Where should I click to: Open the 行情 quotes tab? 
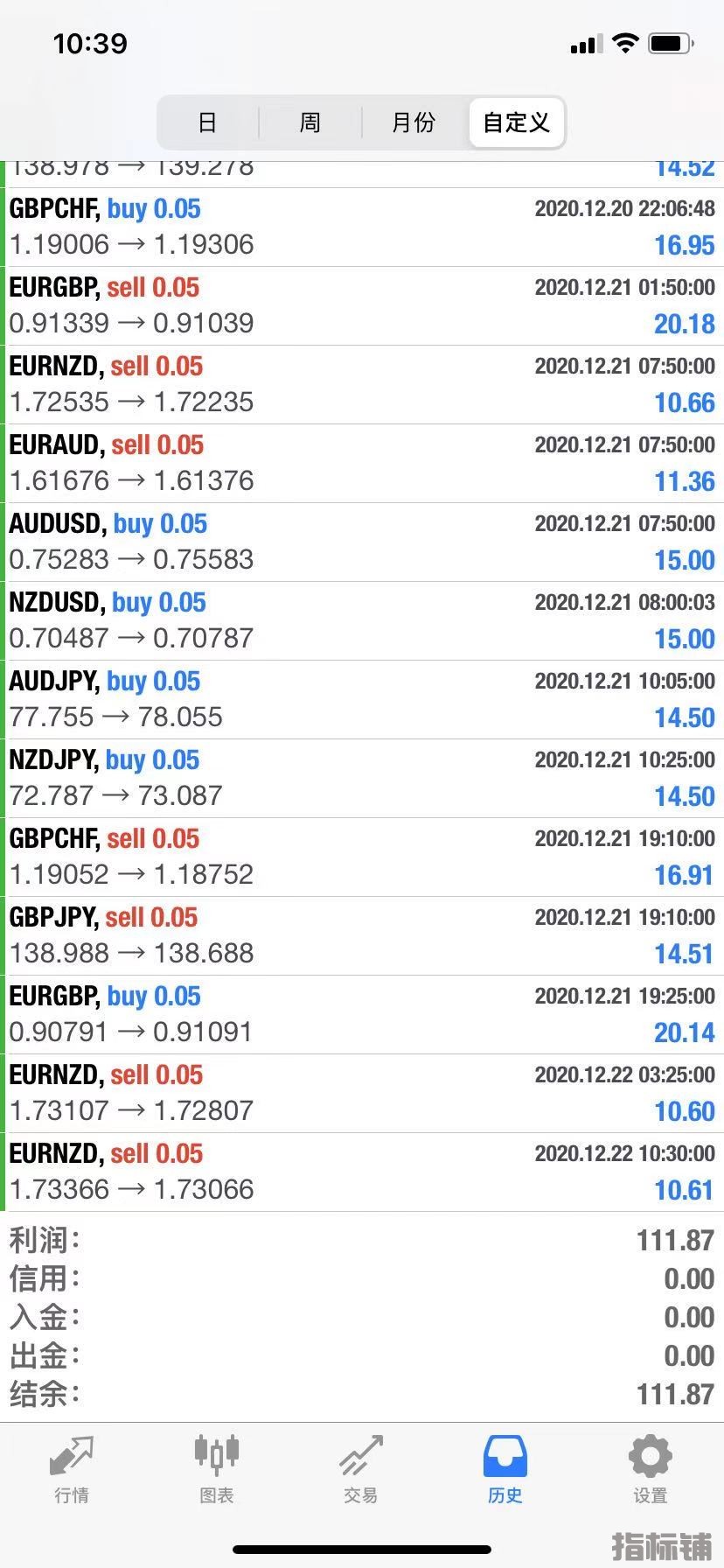(x=72, y=1472)
